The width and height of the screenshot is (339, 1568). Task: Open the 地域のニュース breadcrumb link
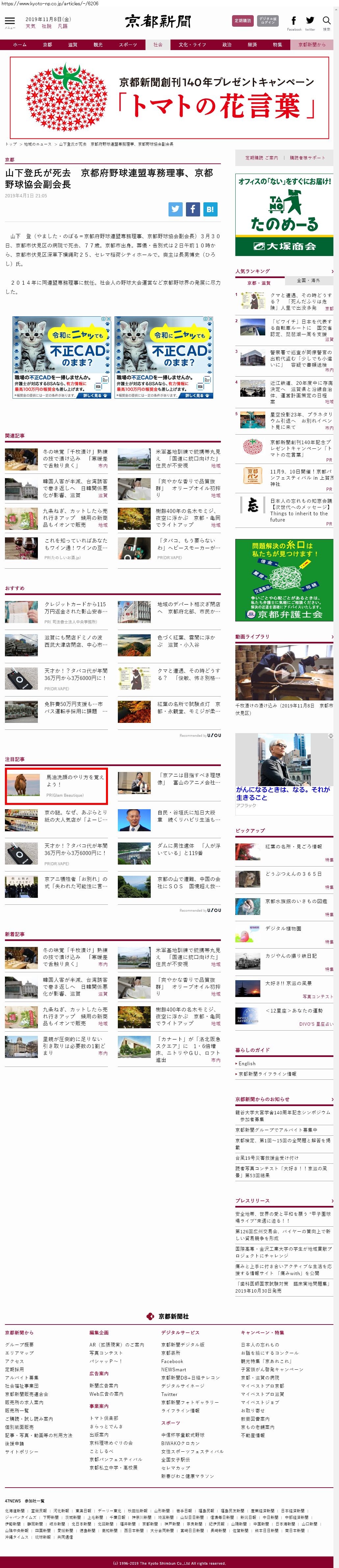coord(38,144)
